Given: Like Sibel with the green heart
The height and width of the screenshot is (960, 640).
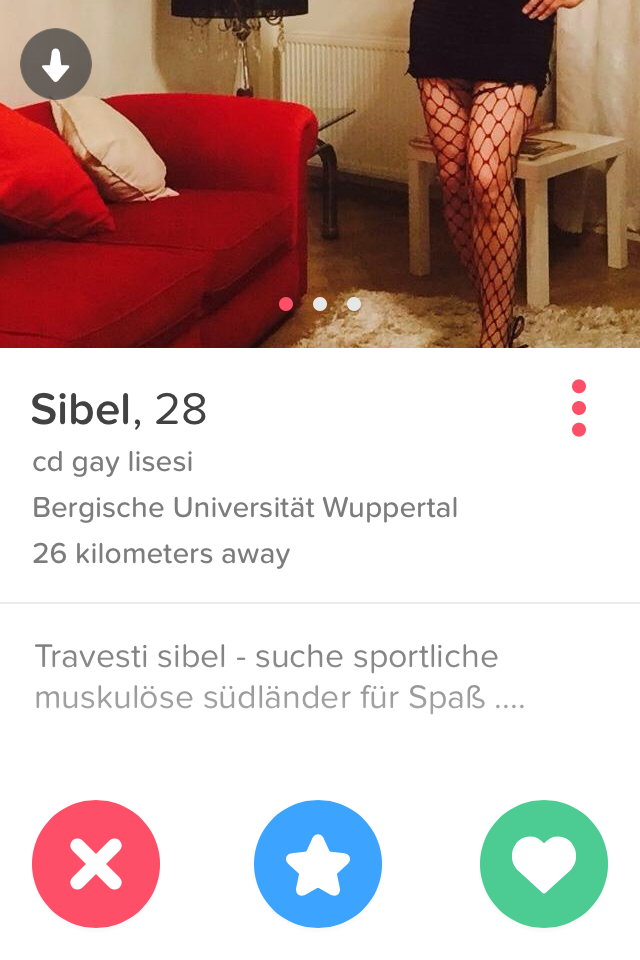Looking at the screenshot, I should point(544,864).
